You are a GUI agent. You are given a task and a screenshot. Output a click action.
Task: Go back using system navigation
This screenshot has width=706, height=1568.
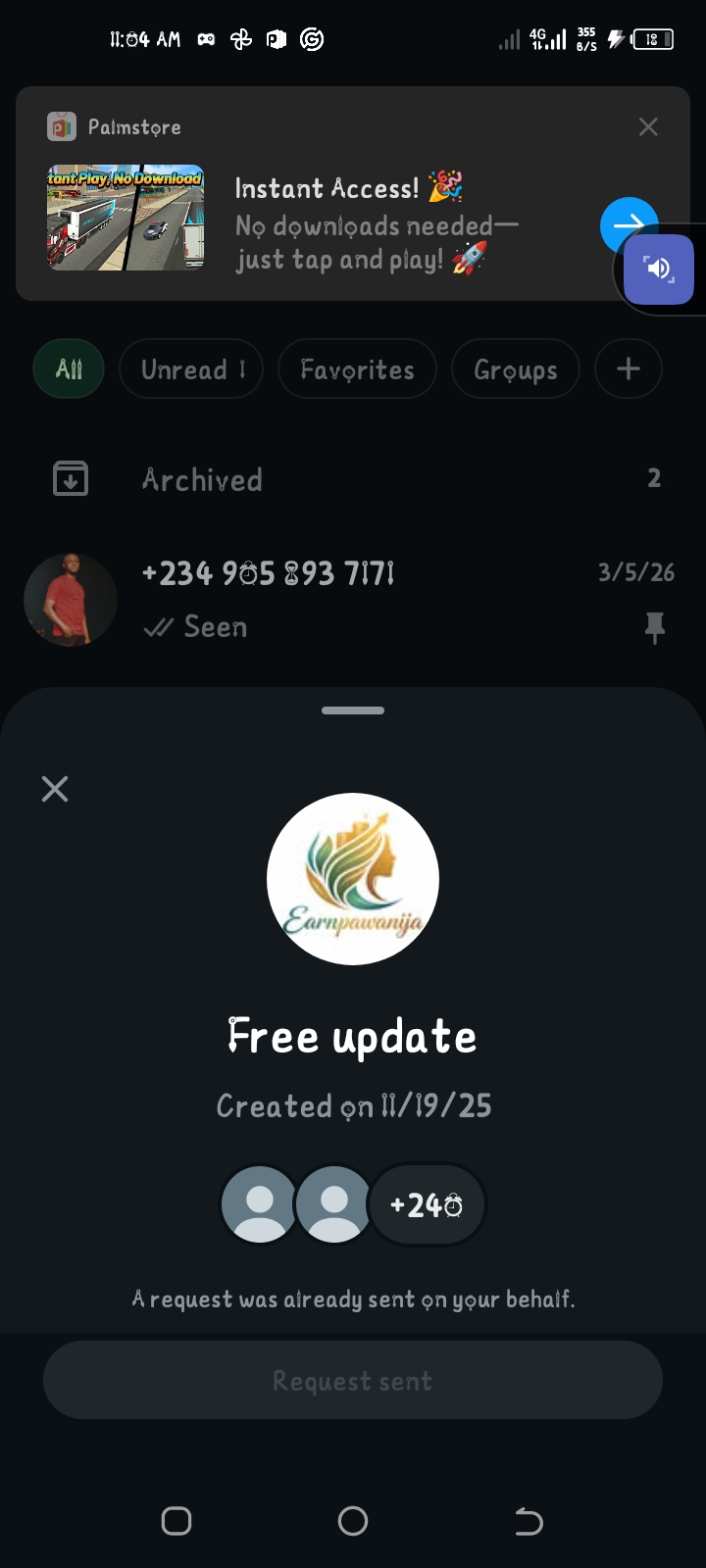tap(529, 1521)
